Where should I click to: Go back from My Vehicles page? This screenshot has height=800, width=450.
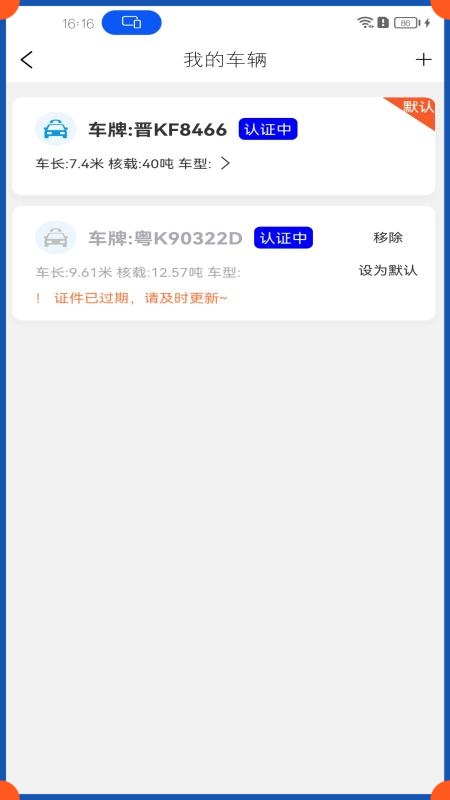click(27, 60)
